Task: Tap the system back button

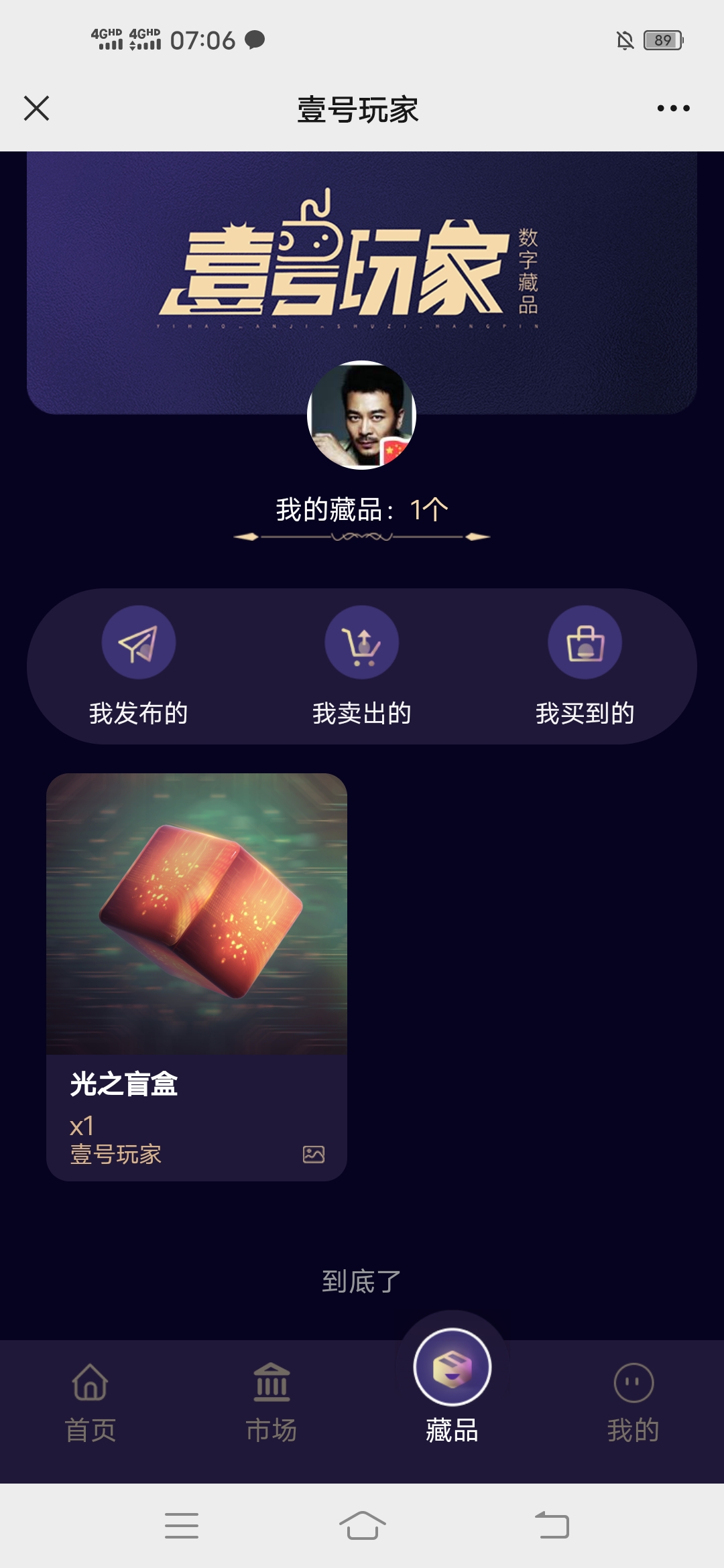Action: click(552, 1526)
